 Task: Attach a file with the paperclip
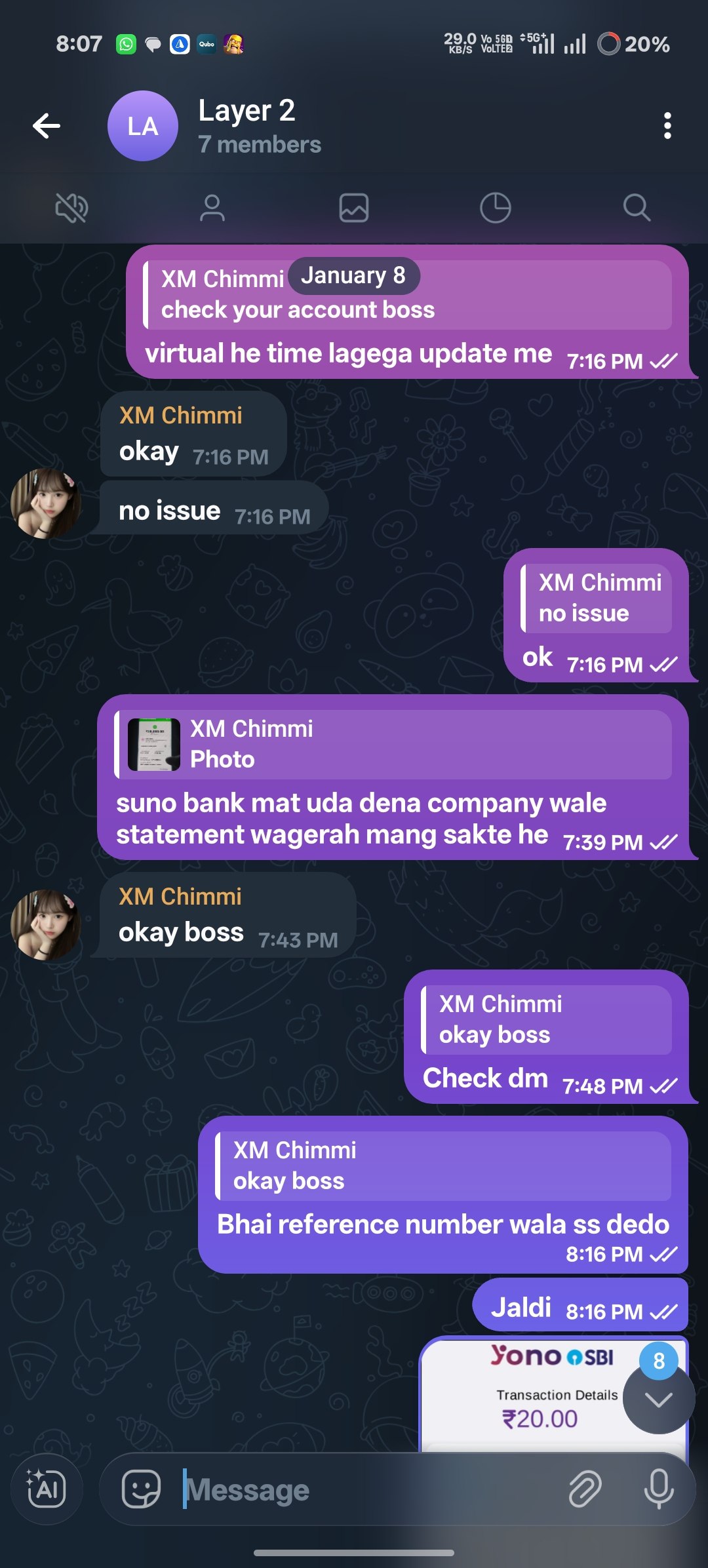pyautogui.click(x=585, y=1489)
